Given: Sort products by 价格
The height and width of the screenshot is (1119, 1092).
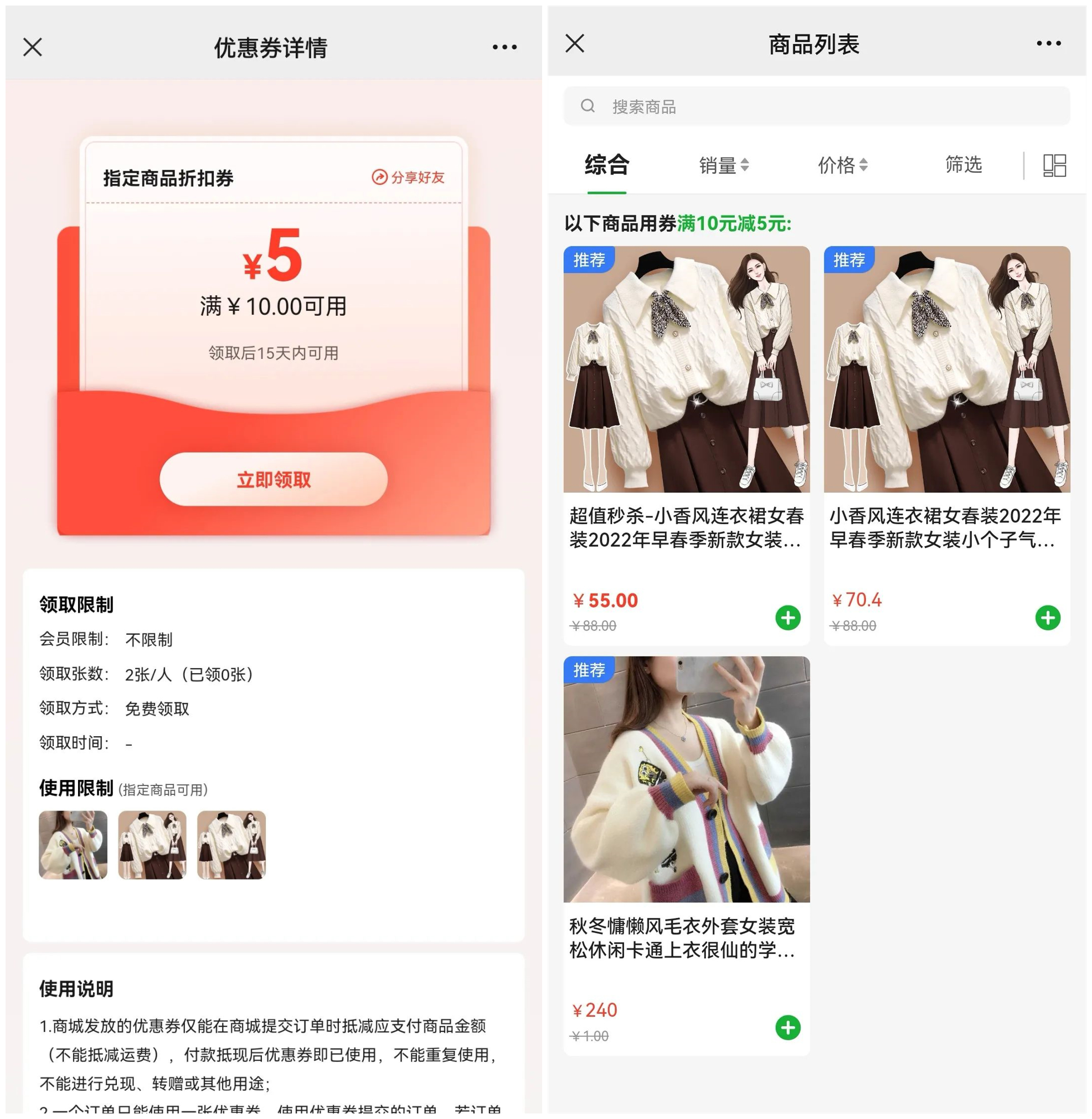Looking at the screenshot, I should point(842,165).
